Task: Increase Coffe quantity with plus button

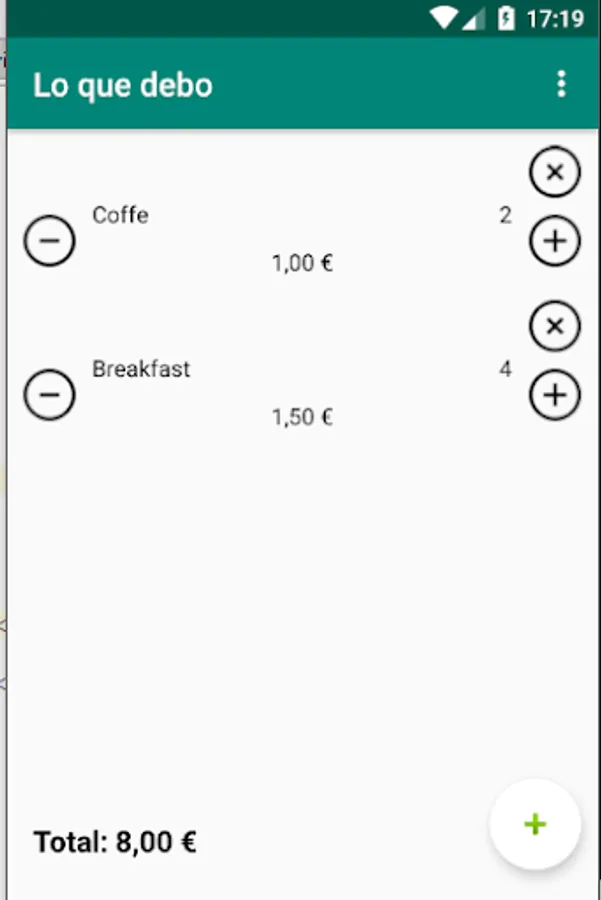Action: (555, 240)
